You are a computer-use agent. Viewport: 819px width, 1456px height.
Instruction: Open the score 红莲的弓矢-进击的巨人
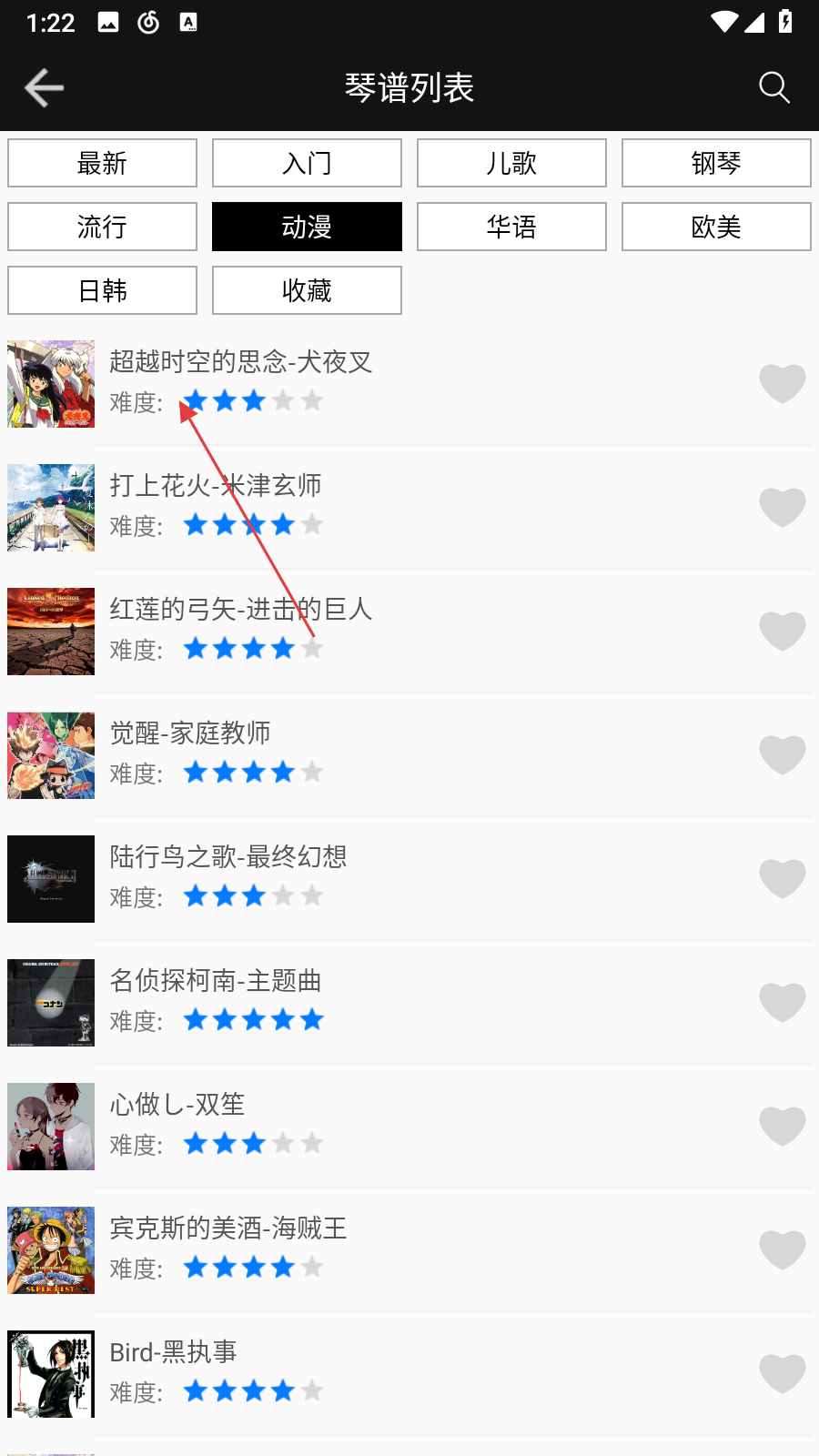point(240,610)
